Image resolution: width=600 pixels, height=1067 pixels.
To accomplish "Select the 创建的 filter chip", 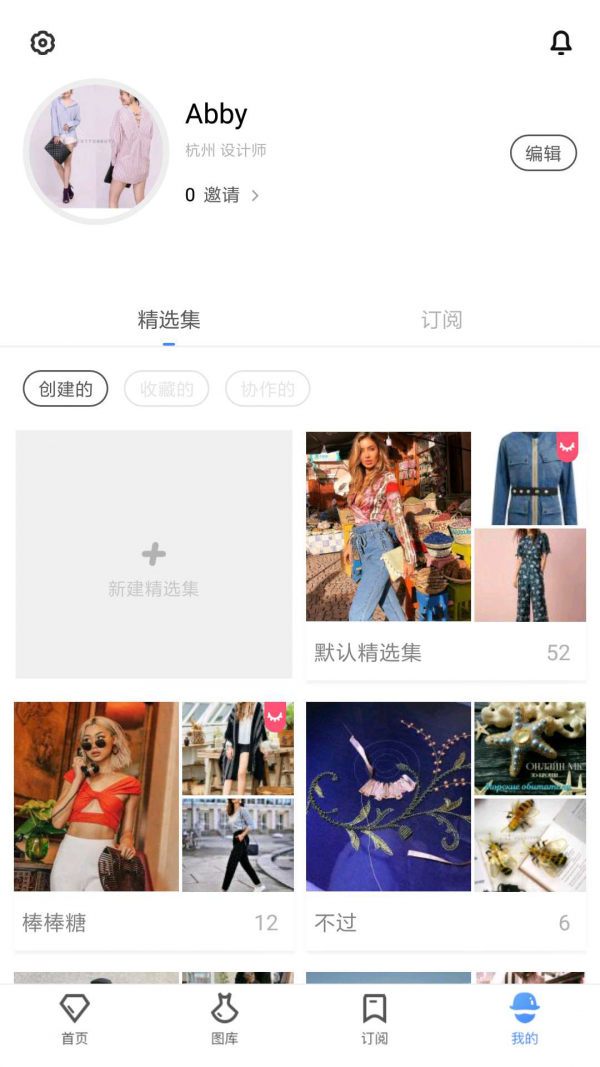I will tap(65, 389).
